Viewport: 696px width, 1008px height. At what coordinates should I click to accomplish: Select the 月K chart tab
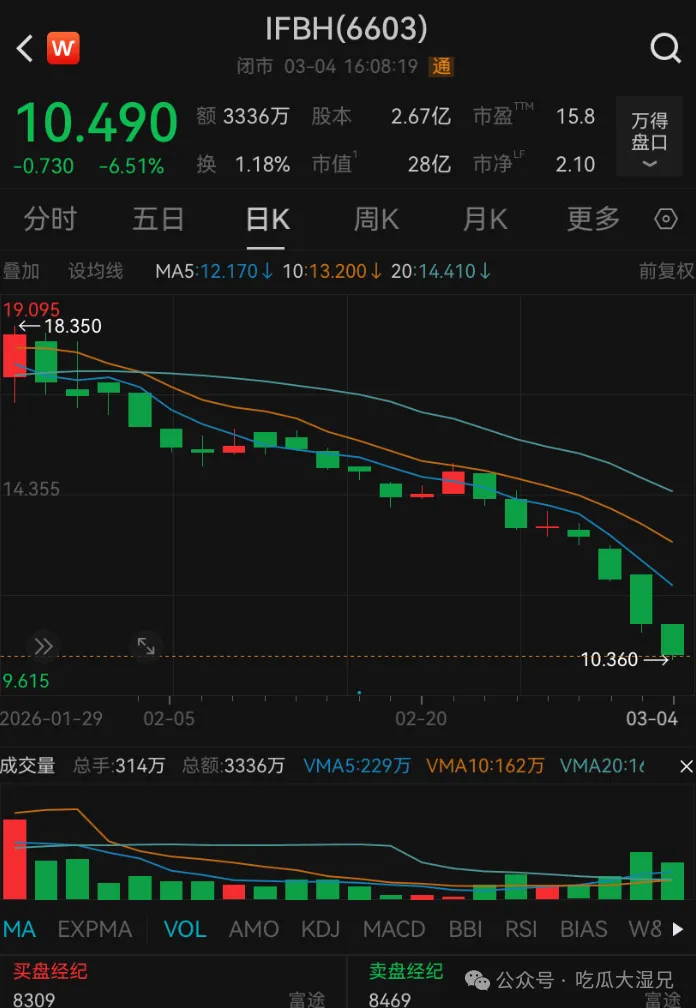(x=485, y=218)
